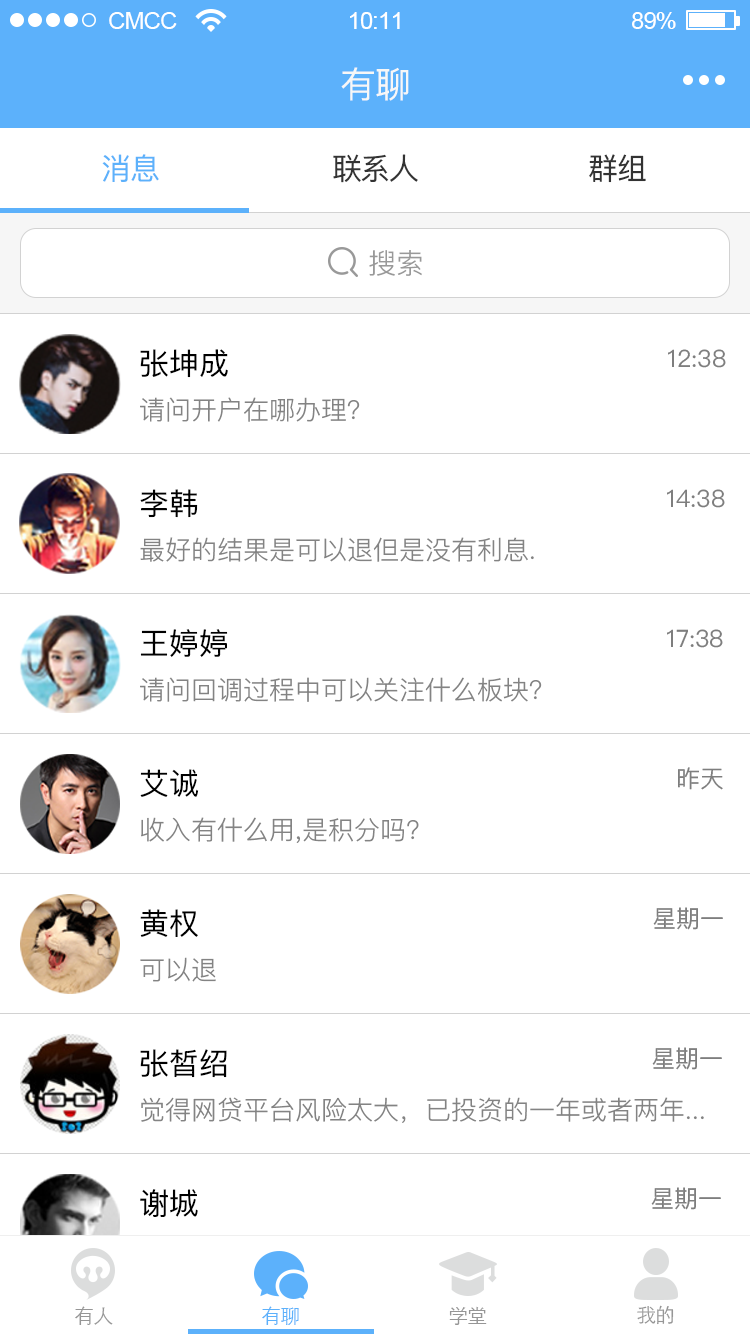Image resolution: width=750 pixels, height=1334 pixels.
Task: Select the 有聊 bottom tab
Action: point(281,1287)
